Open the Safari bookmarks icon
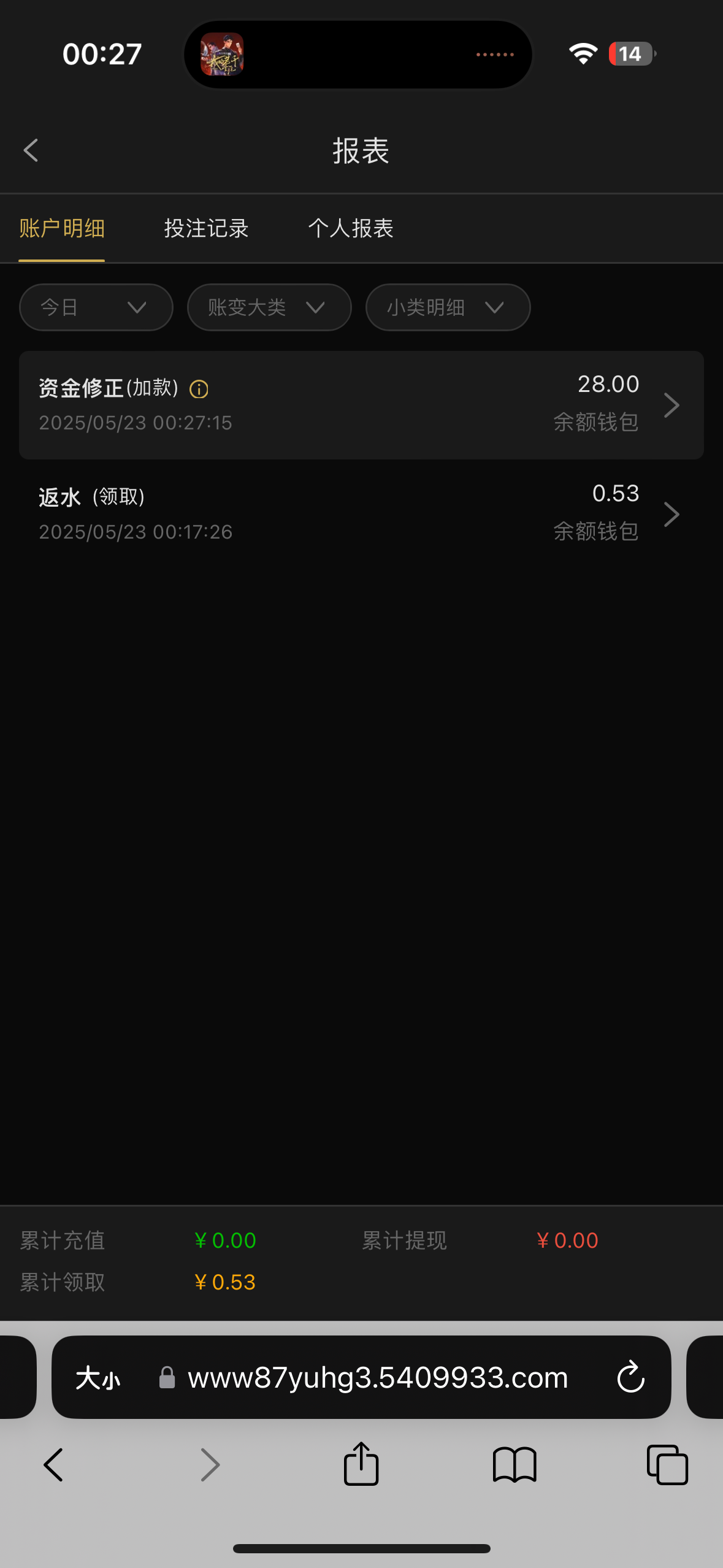The image size is (723, 1568). 514,1464
